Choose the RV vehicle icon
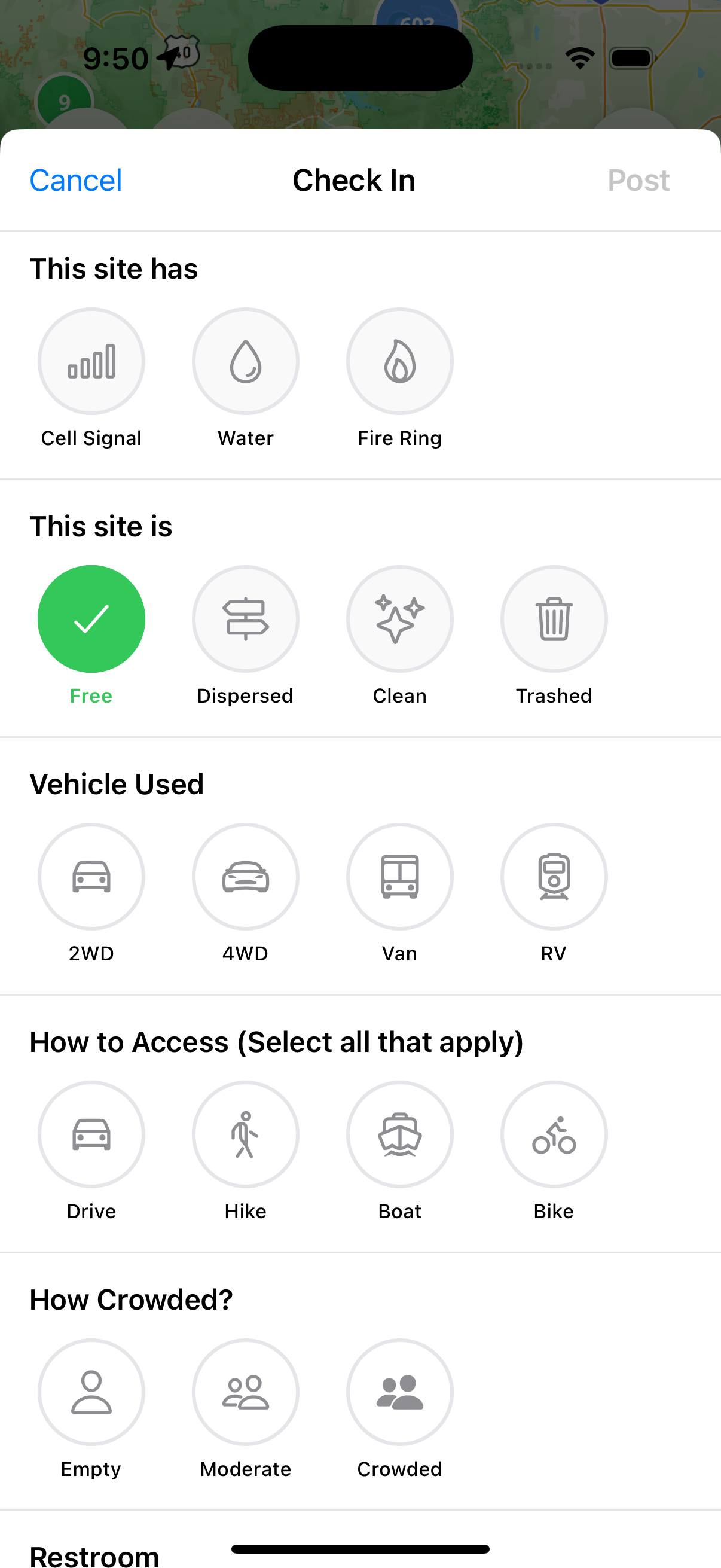Image resolution: width=721 pixels, height=1568 pixels. tap(554, 877)
